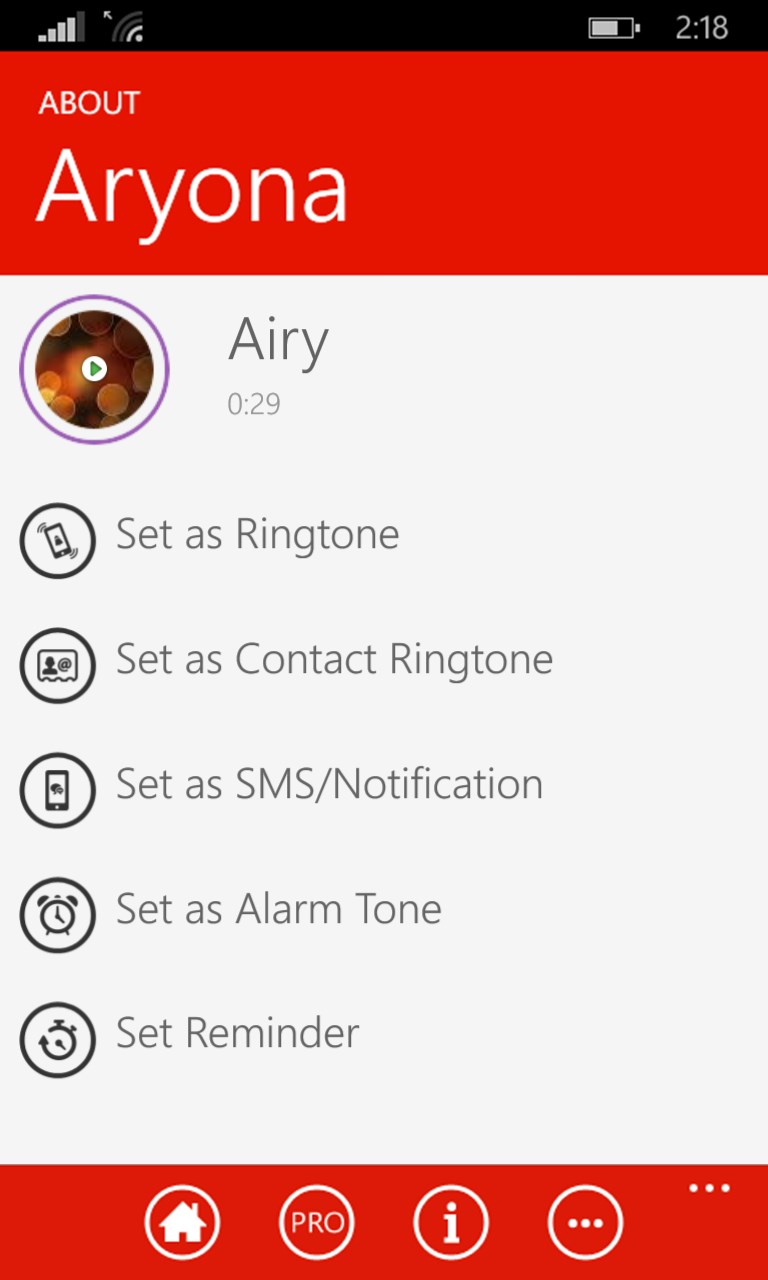Tap the circled more options icon
Viewport: 768px width, 1280px height.
[585, 1222]
